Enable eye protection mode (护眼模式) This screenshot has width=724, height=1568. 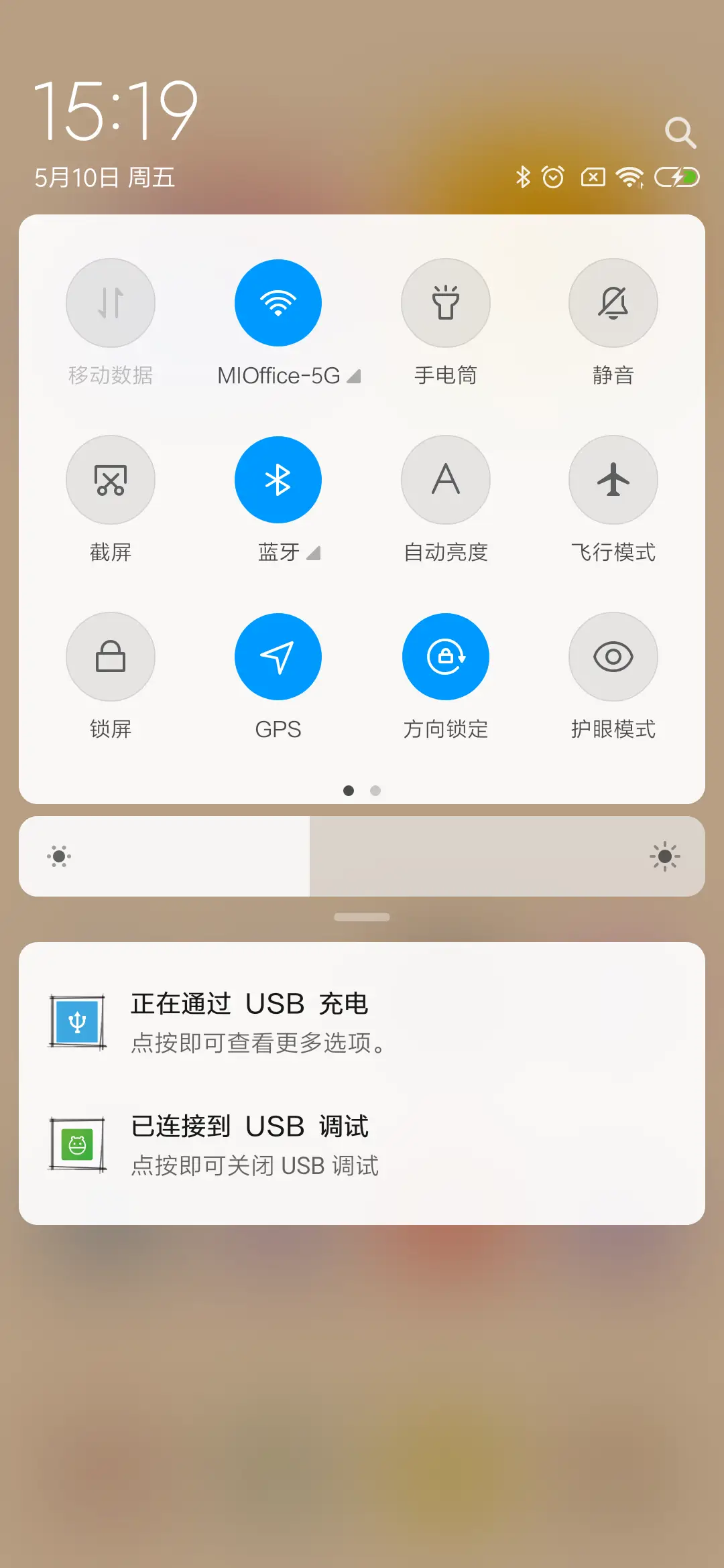(613, 657)
